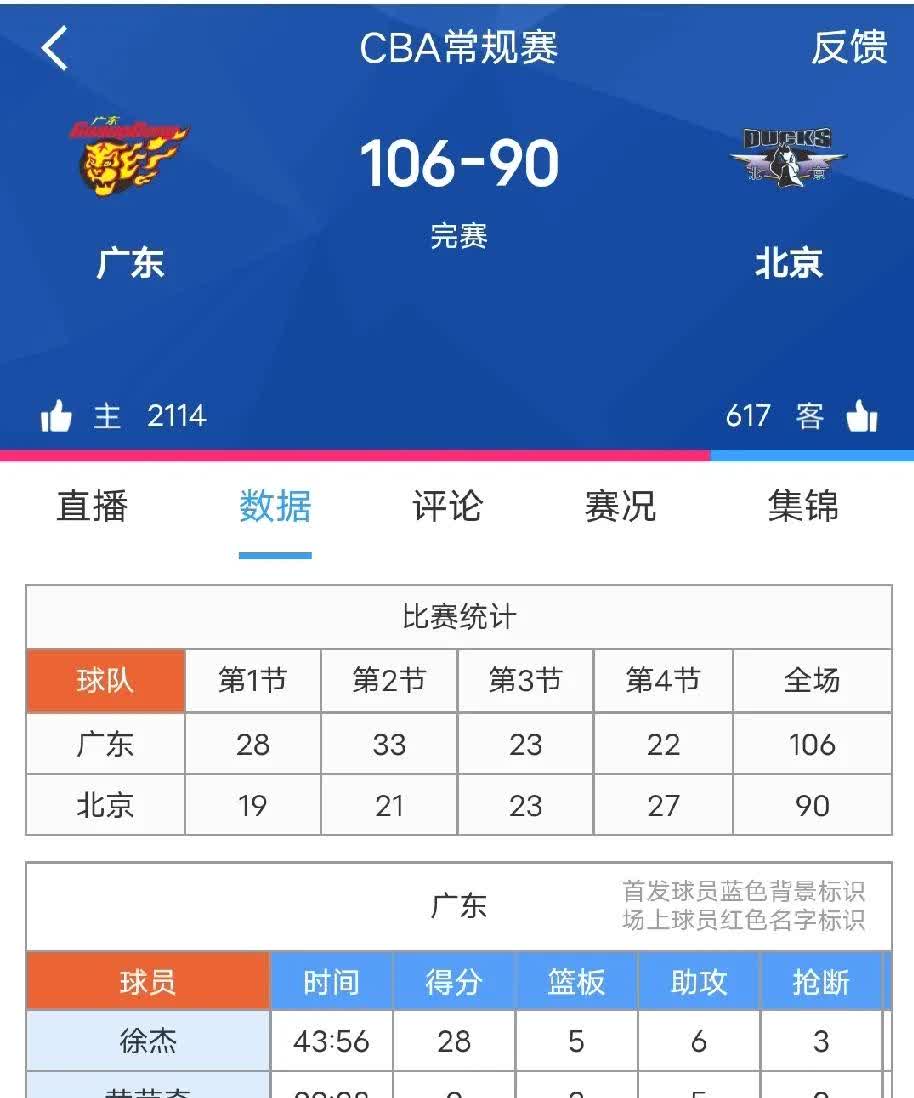
Task: Select the red-blue fan support bar
Action: 457,453
